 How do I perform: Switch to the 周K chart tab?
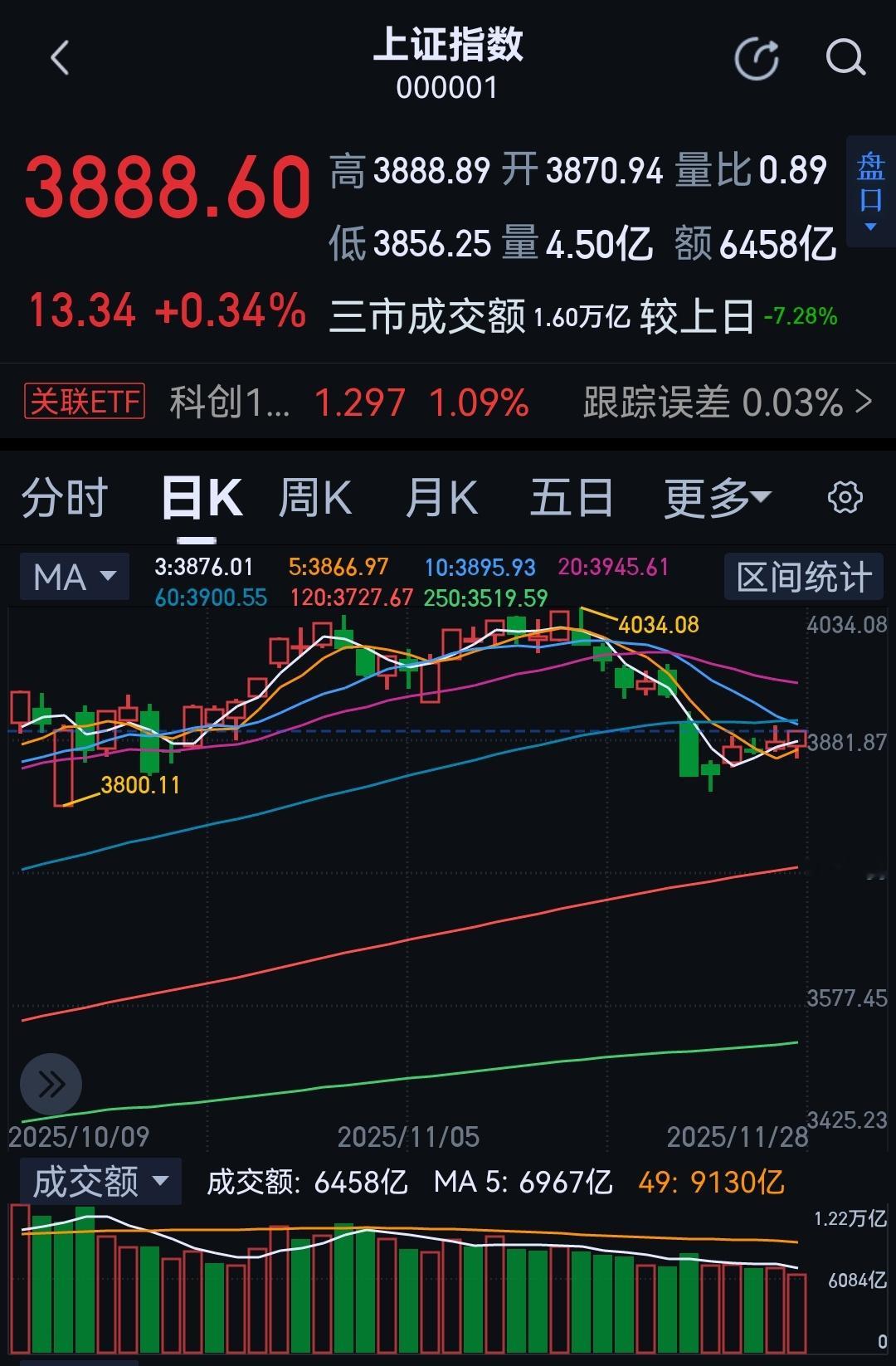pyautogui.click(x=314, y=496)
